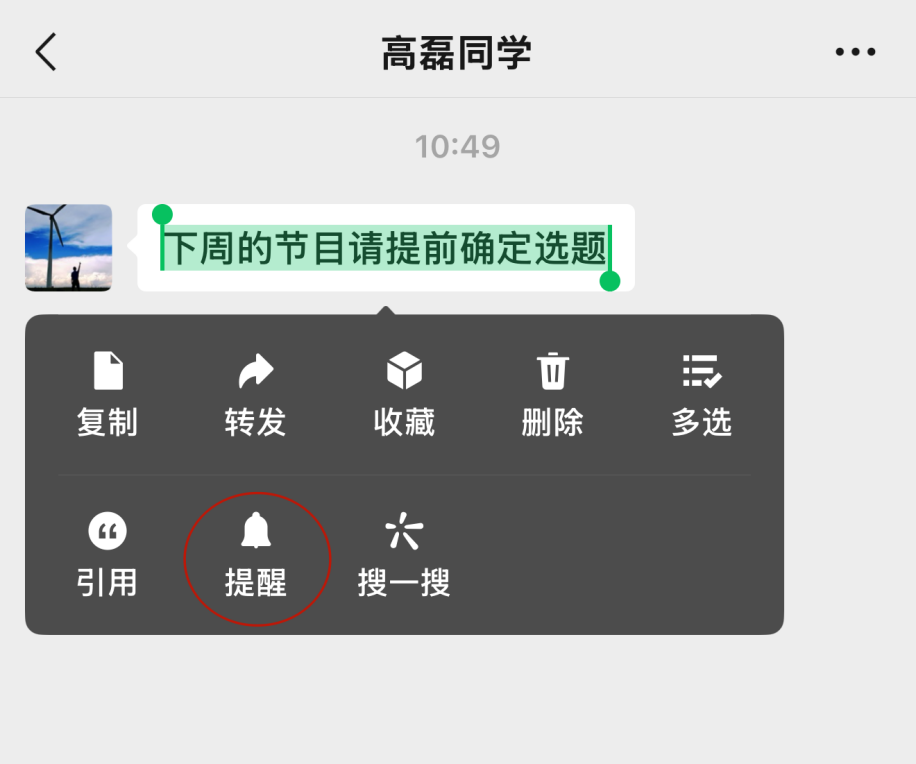This screenshot has width=916, height=764.
Task: Delete the message with 删除
Action: point(552,394)
